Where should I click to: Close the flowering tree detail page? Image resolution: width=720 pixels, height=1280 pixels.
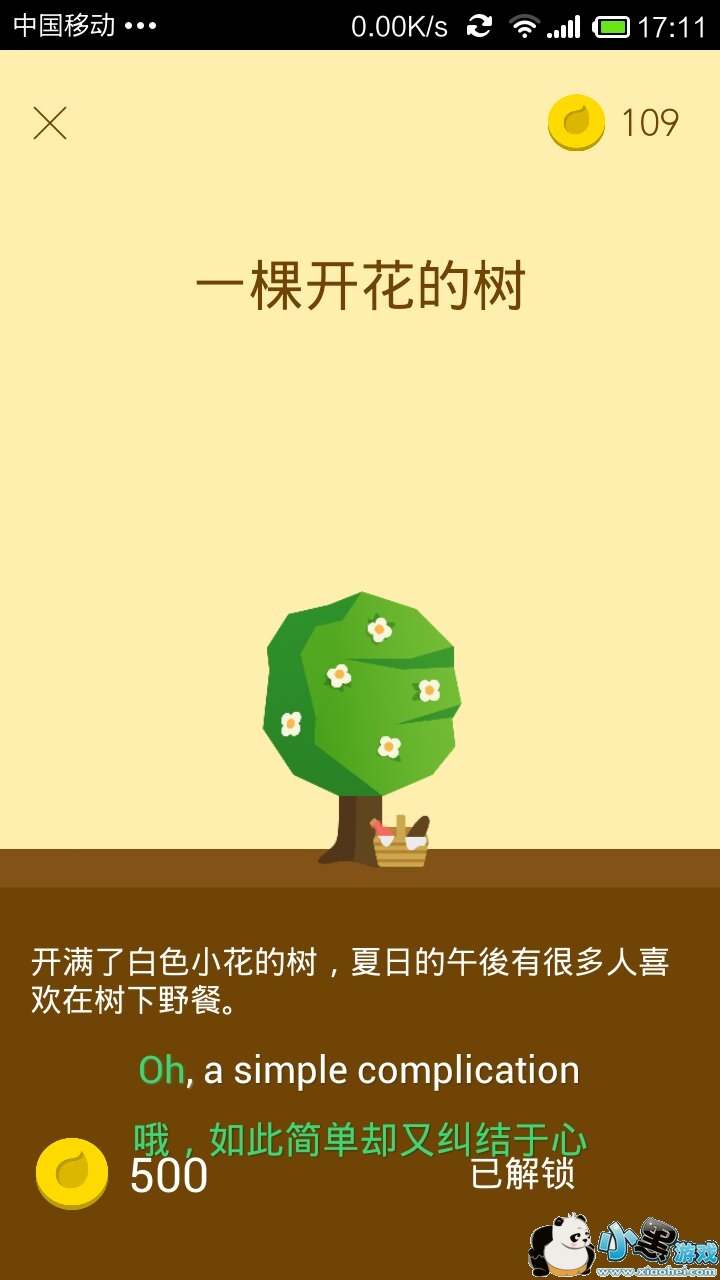click(x=50, y=123)
